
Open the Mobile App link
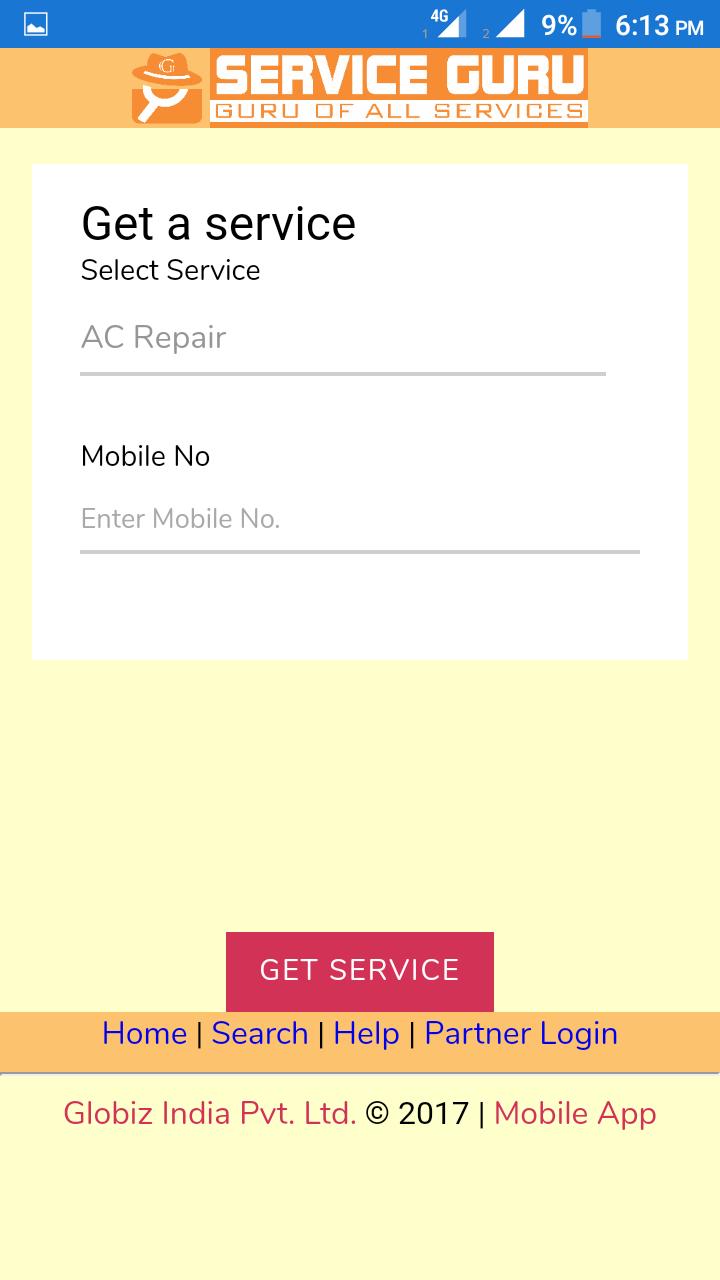(575, 1112)
